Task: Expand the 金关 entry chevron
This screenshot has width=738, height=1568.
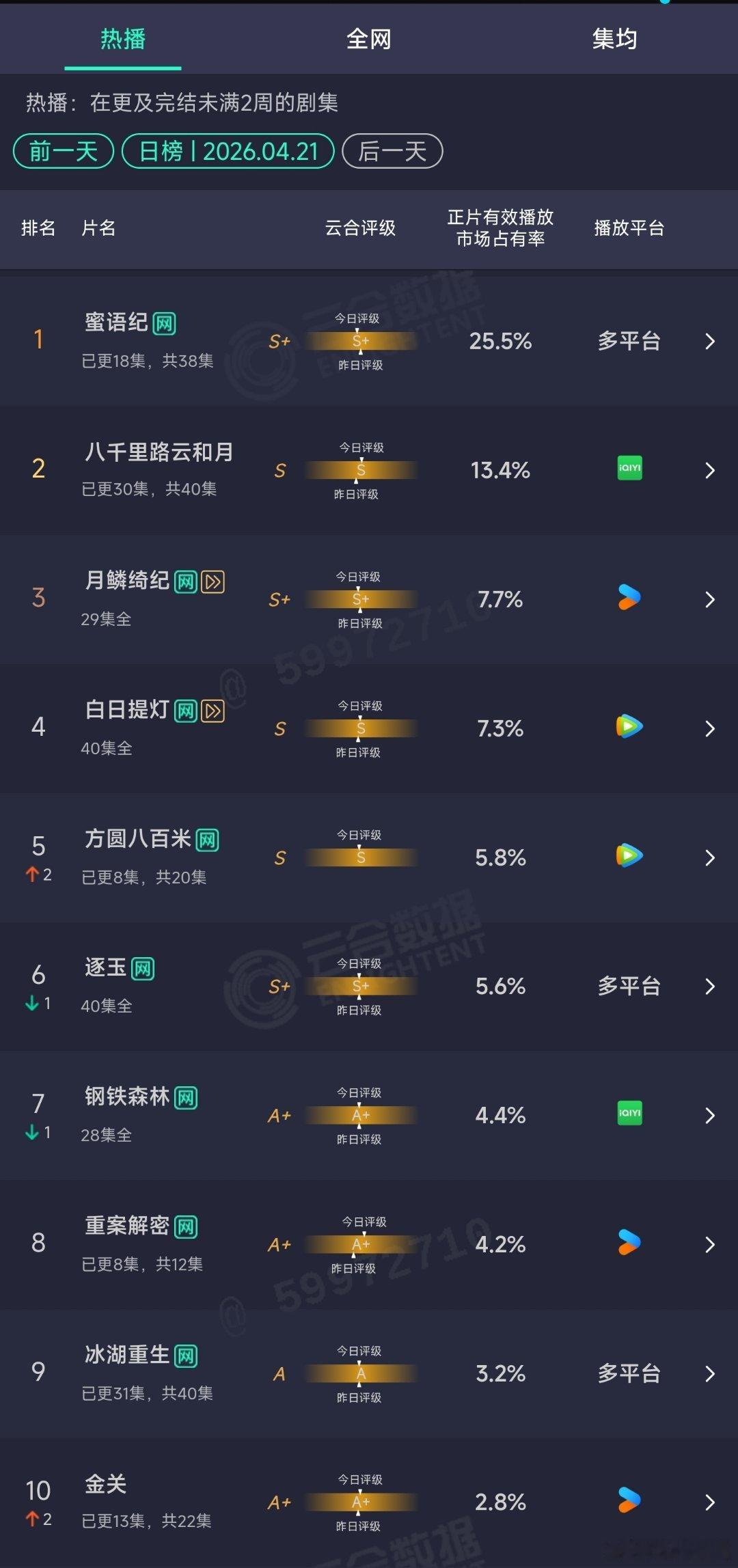Action: click(710, 1502)
